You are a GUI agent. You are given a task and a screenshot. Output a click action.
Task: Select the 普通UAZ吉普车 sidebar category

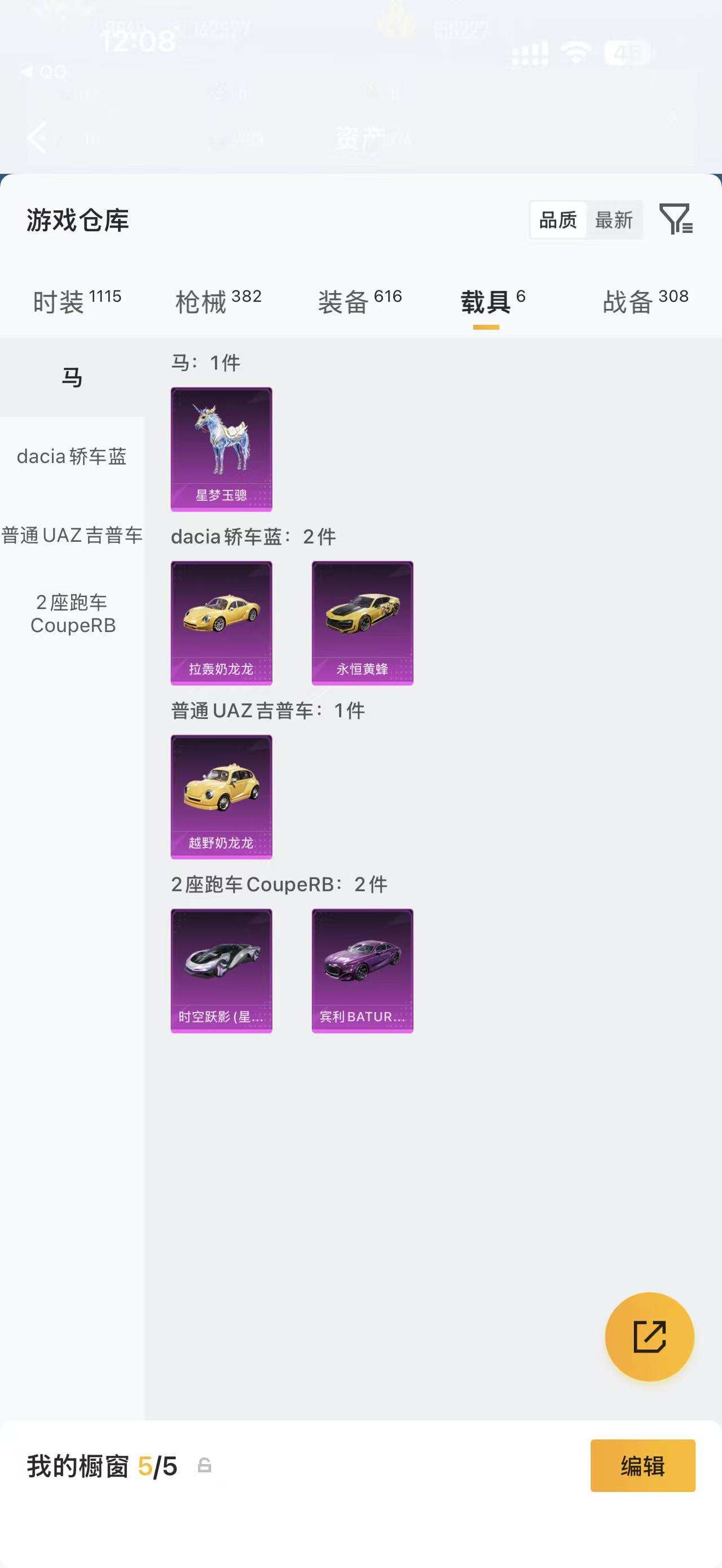pyautogui.click(x=72, y=536)
